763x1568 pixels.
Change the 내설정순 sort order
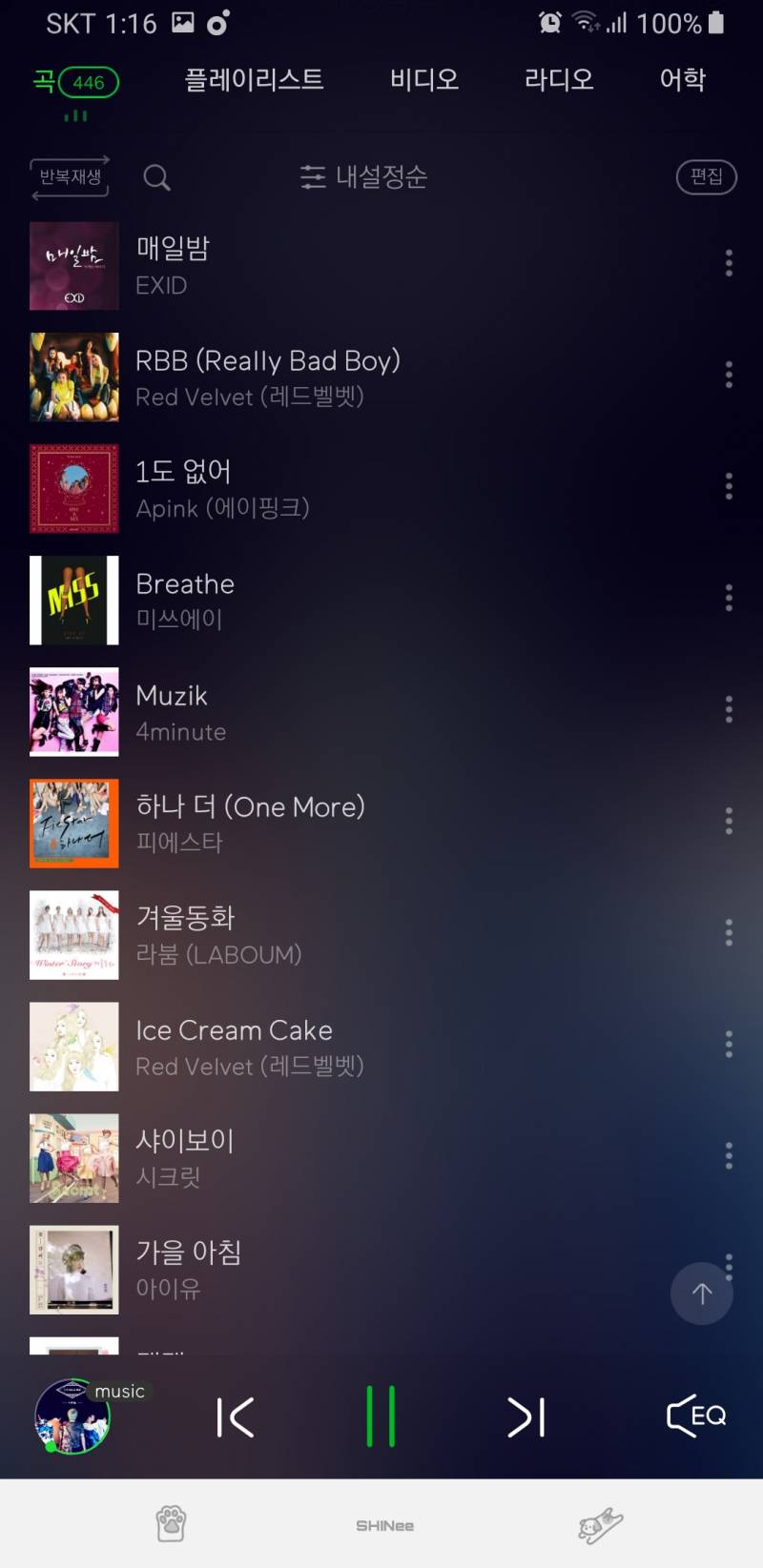tap(364, 177)
